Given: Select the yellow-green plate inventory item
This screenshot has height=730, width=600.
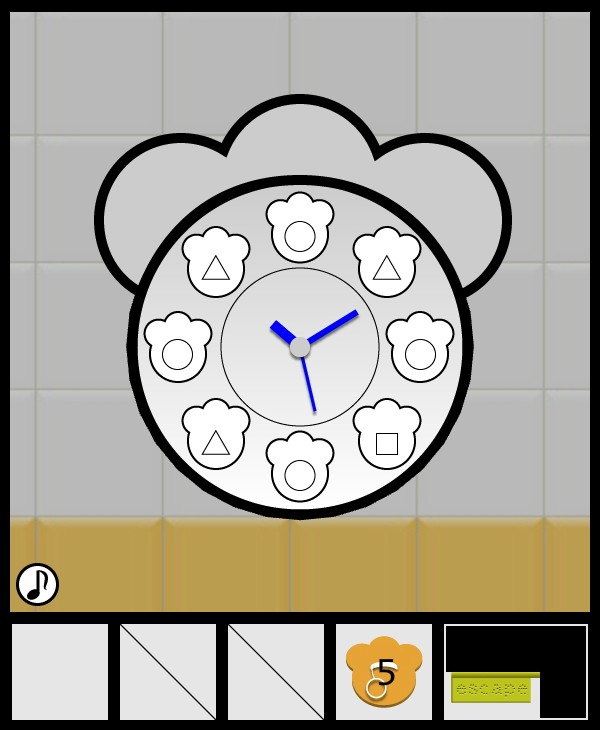Looking at the screenshot, I should tap(491, 689).
